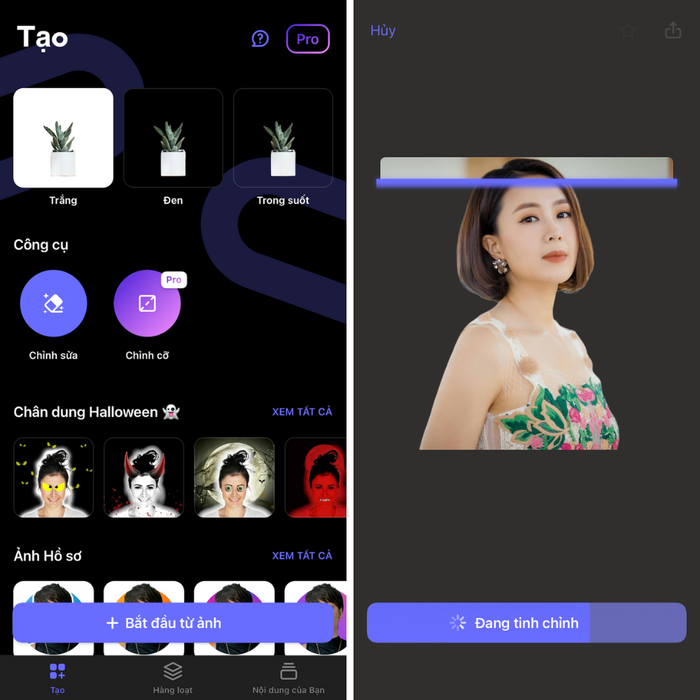Open the Chỉnh cỡ resize tool
This screenshot has width=700, height=700.
[x=147, y=304]
